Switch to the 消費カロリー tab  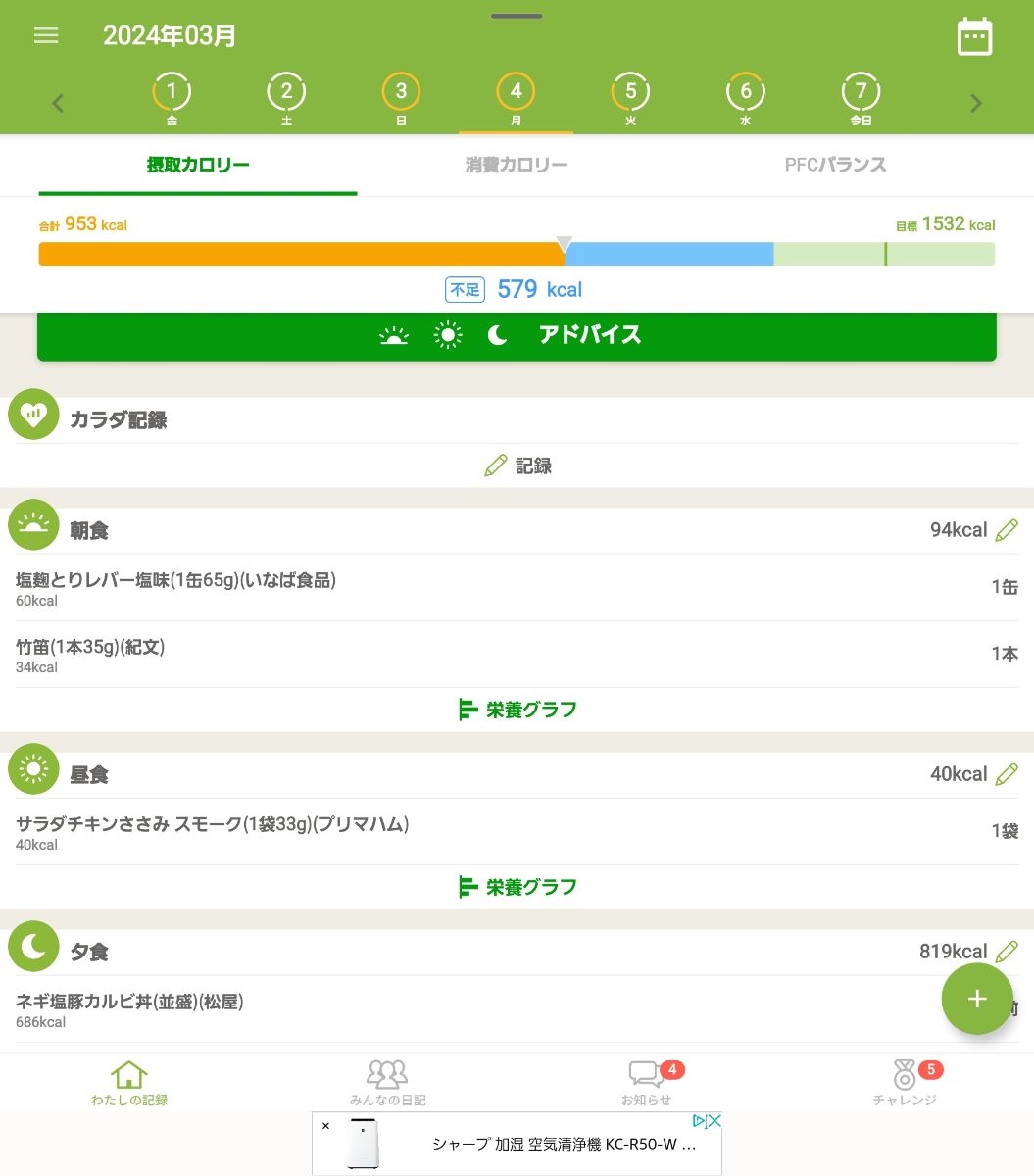click(x=517, y=165)
